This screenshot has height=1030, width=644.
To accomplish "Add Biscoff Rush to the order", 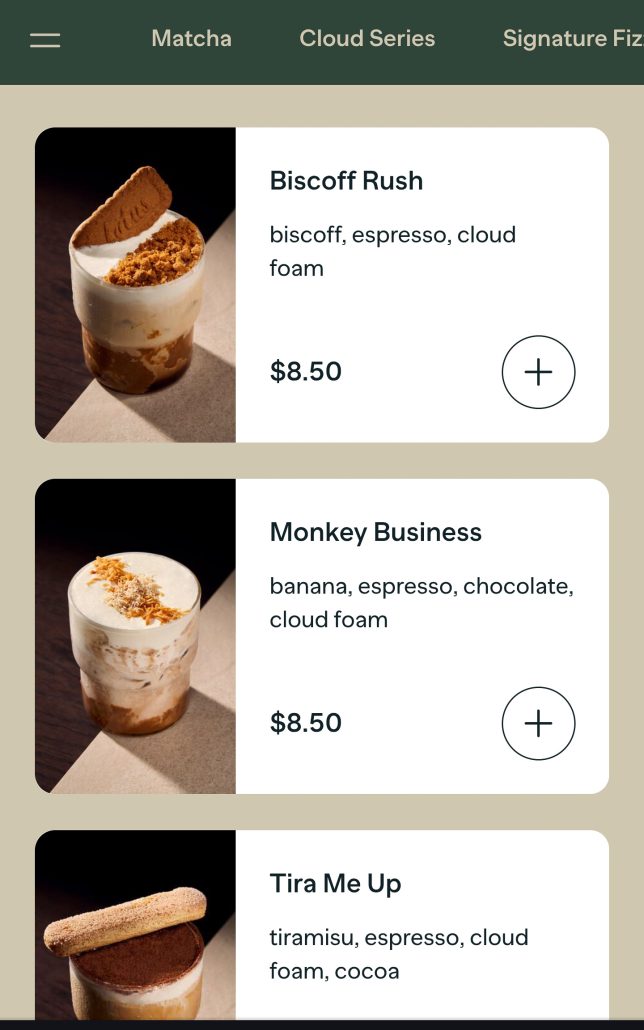I will 538,372.
